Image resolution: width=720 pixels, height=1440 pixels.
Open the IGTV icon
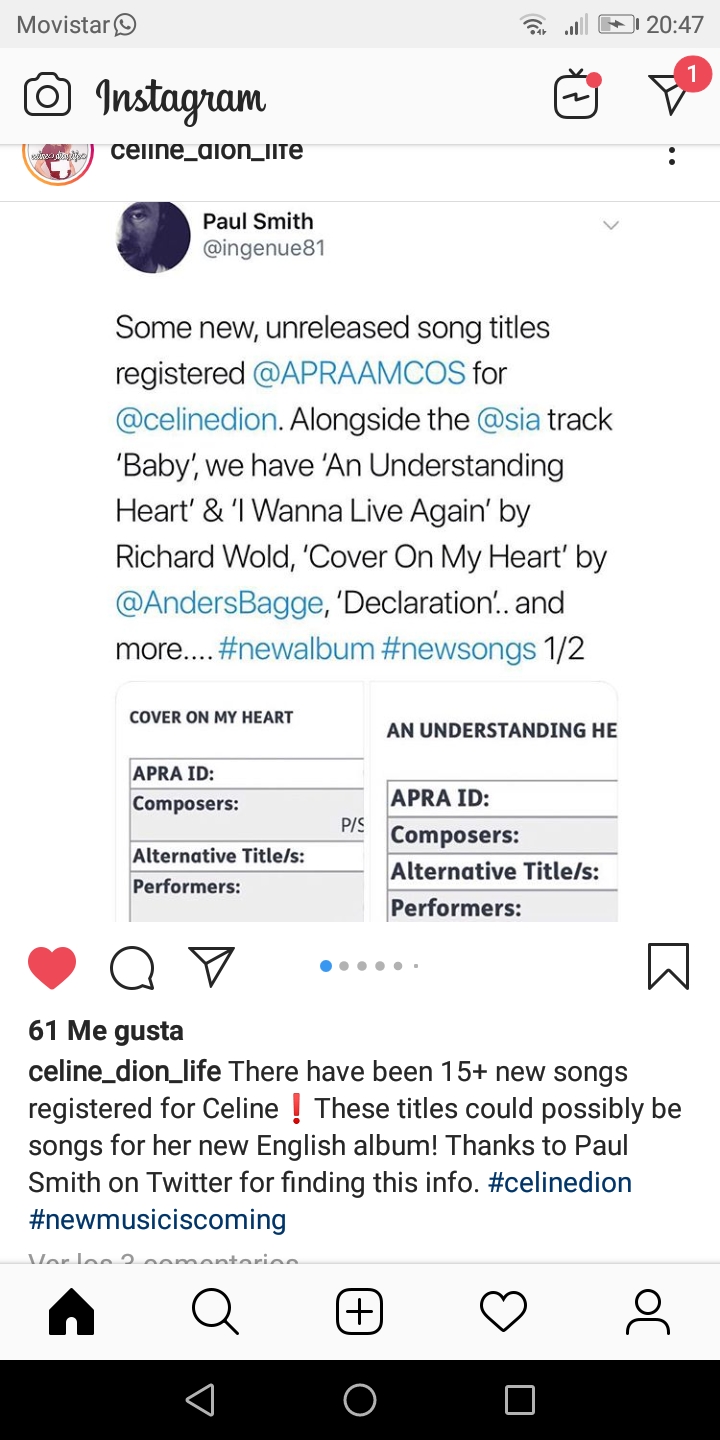click(577, 96)
